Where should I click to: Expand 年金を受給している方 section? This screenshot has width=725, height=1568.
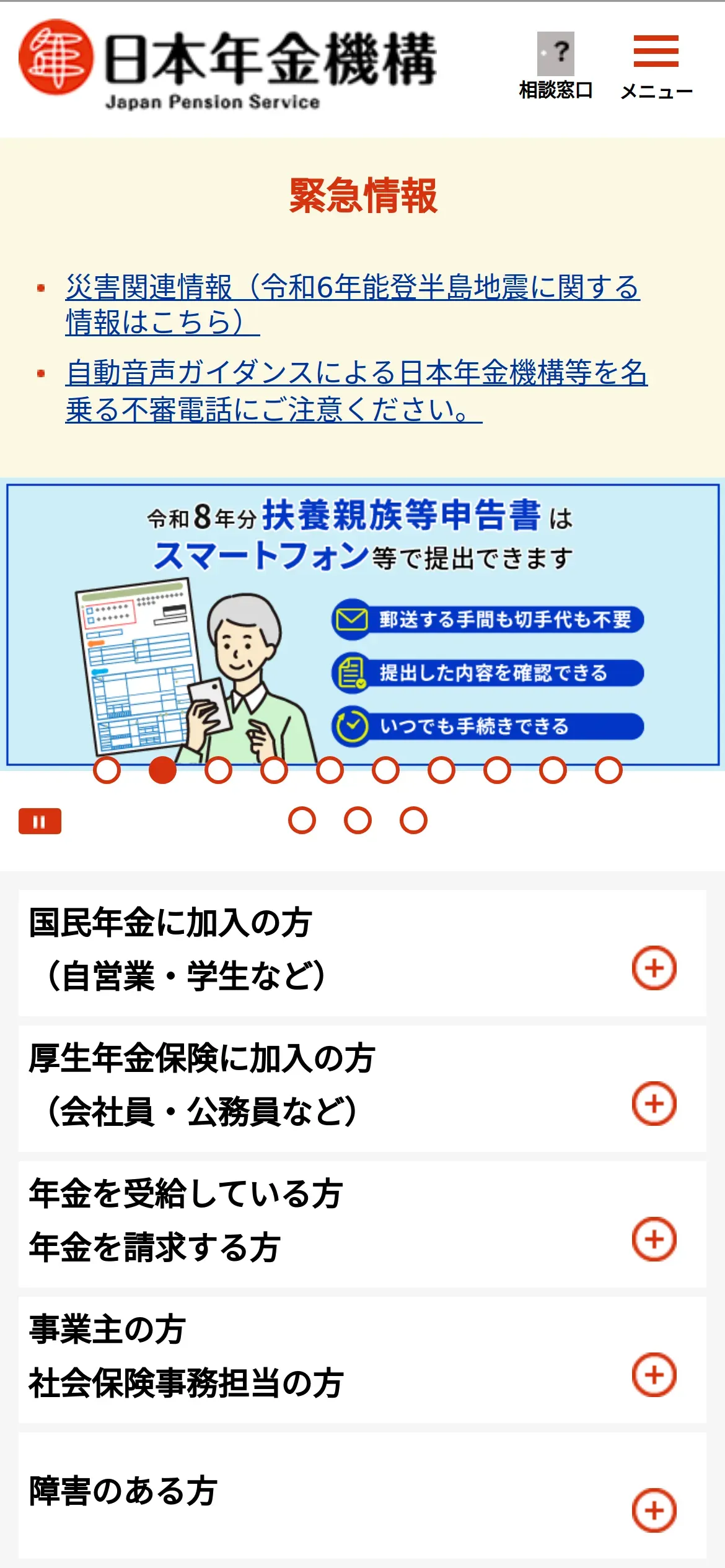(654, 1239)
